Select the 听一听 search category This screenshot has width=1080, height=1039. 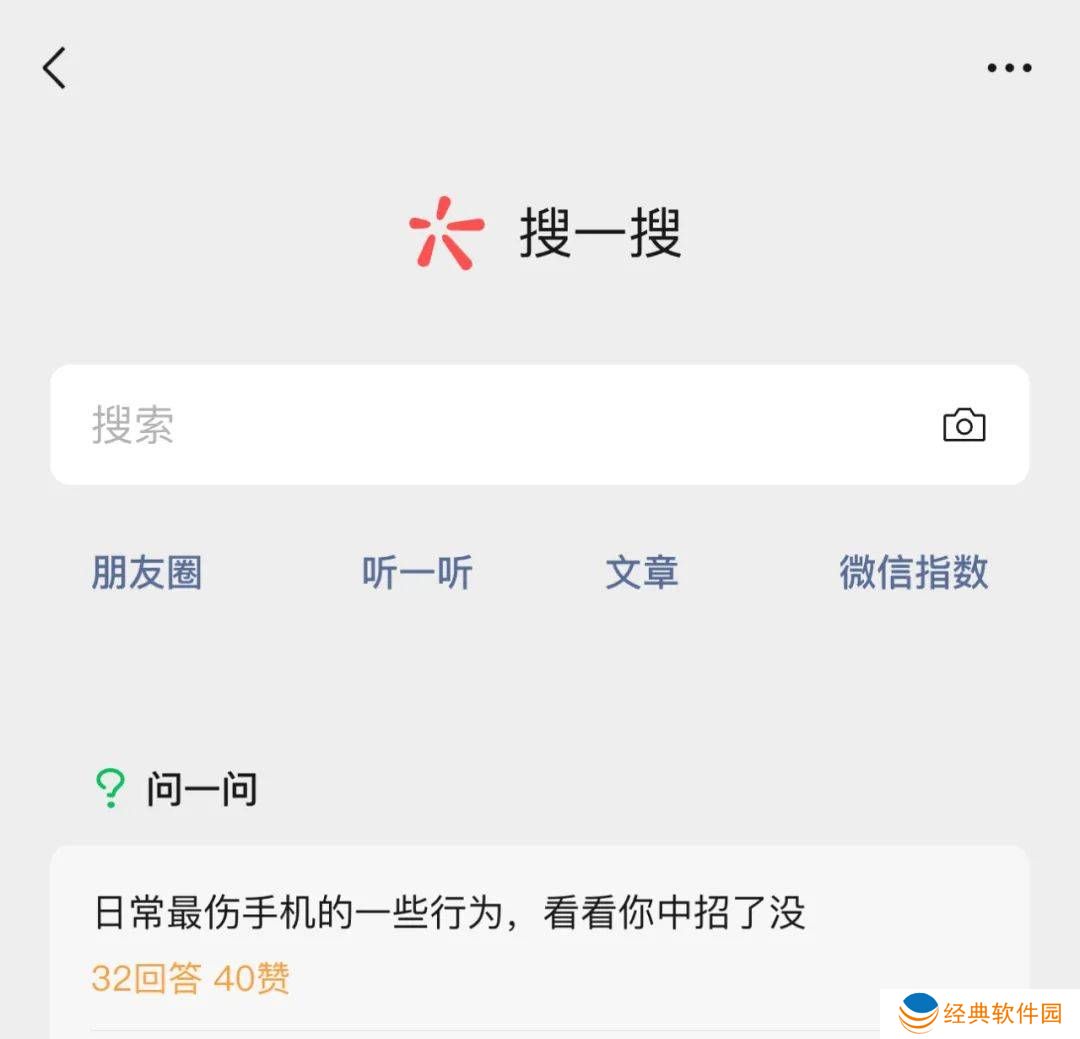click(417, 573)
